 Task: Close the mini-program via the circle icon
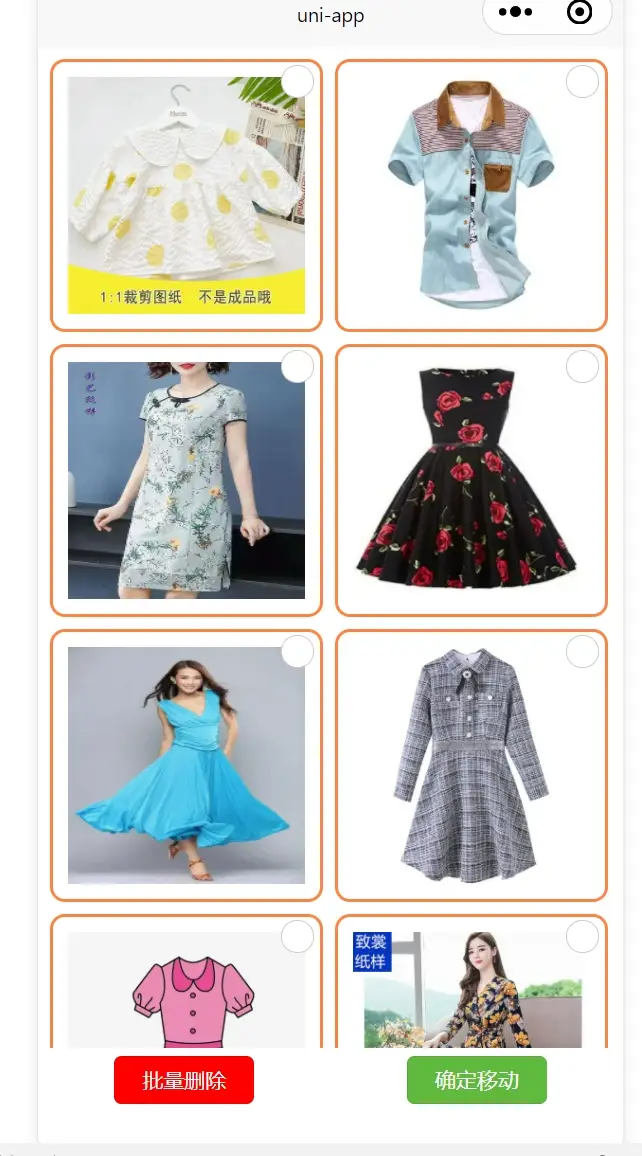(579, 13)
